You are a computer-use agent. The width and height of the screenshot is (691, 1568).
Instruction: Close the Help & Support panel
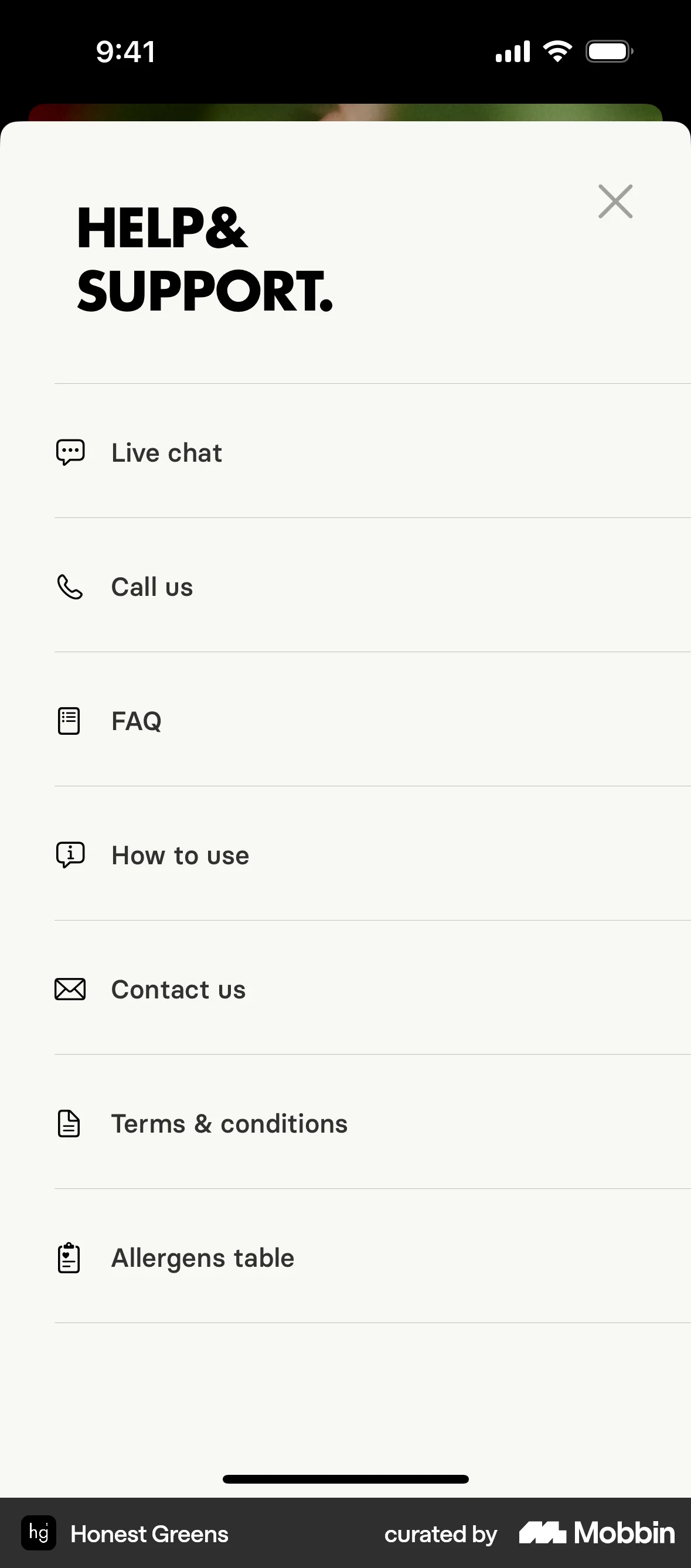pyautogui.click(x=615, y=202)
